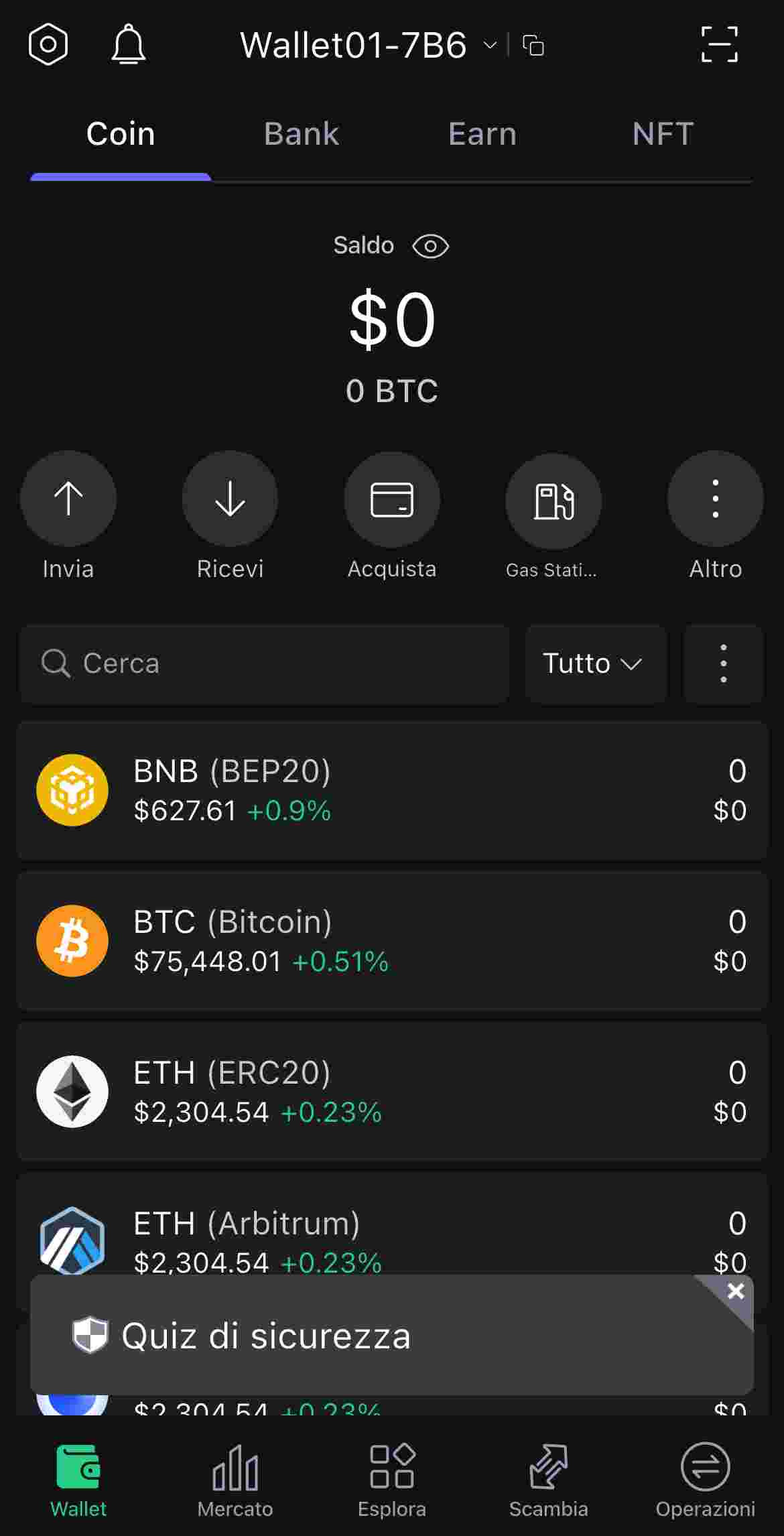Open the BTC (Bitcoin) coin
The width and height of the screenshot is (784, 1536).
tap(392, 941)
